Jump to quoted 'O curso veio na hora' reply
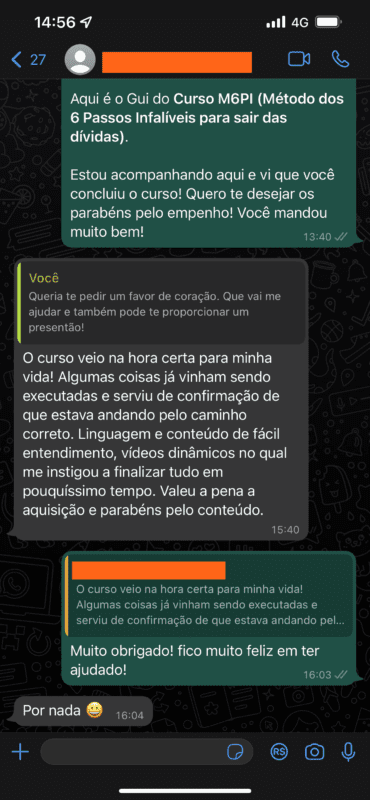 pos(208,595)
